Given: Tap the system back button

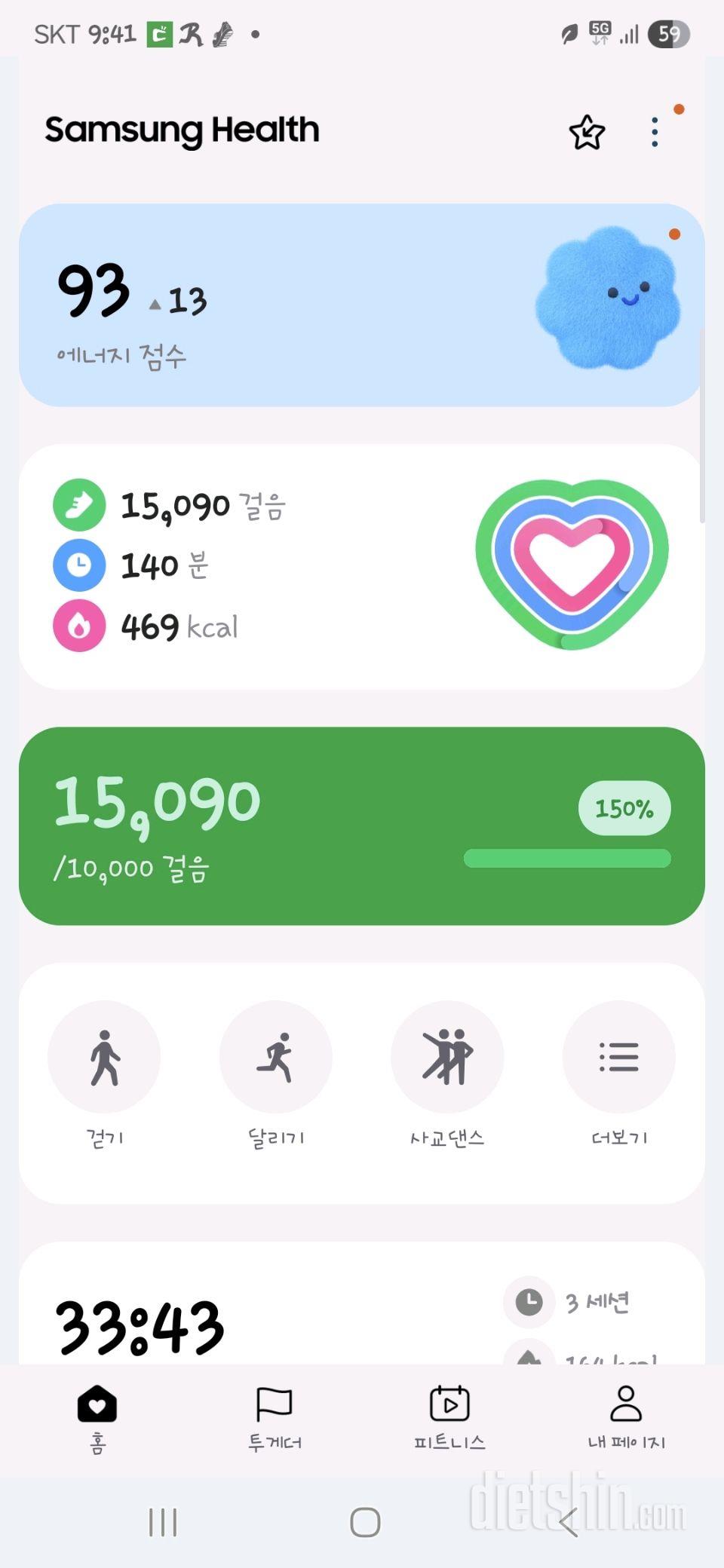Looking at the screenshot, I should pos(569,1522).
